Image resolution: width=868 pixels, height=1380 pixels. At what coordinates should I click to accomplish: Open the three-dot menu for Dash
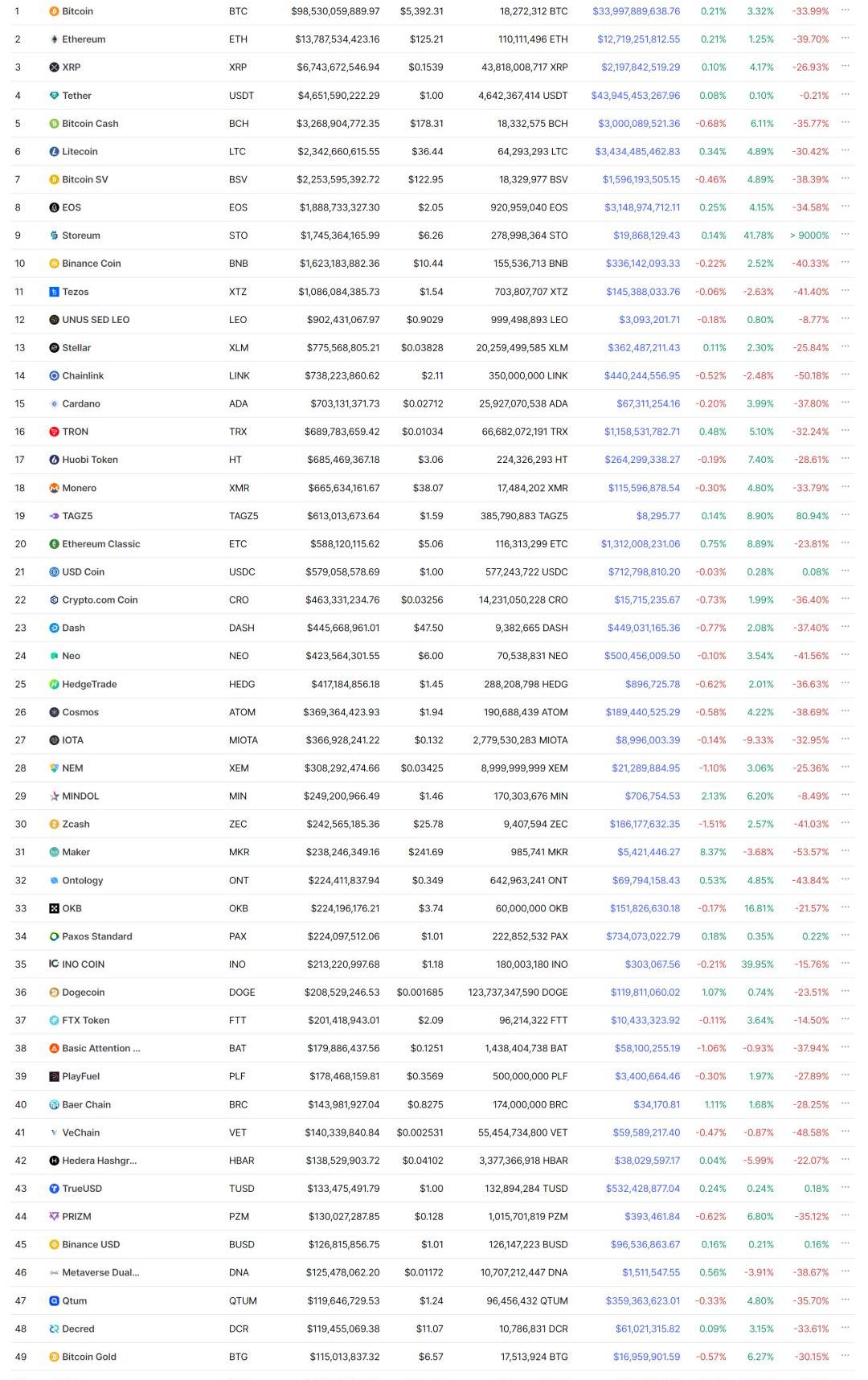coord(845,628)
